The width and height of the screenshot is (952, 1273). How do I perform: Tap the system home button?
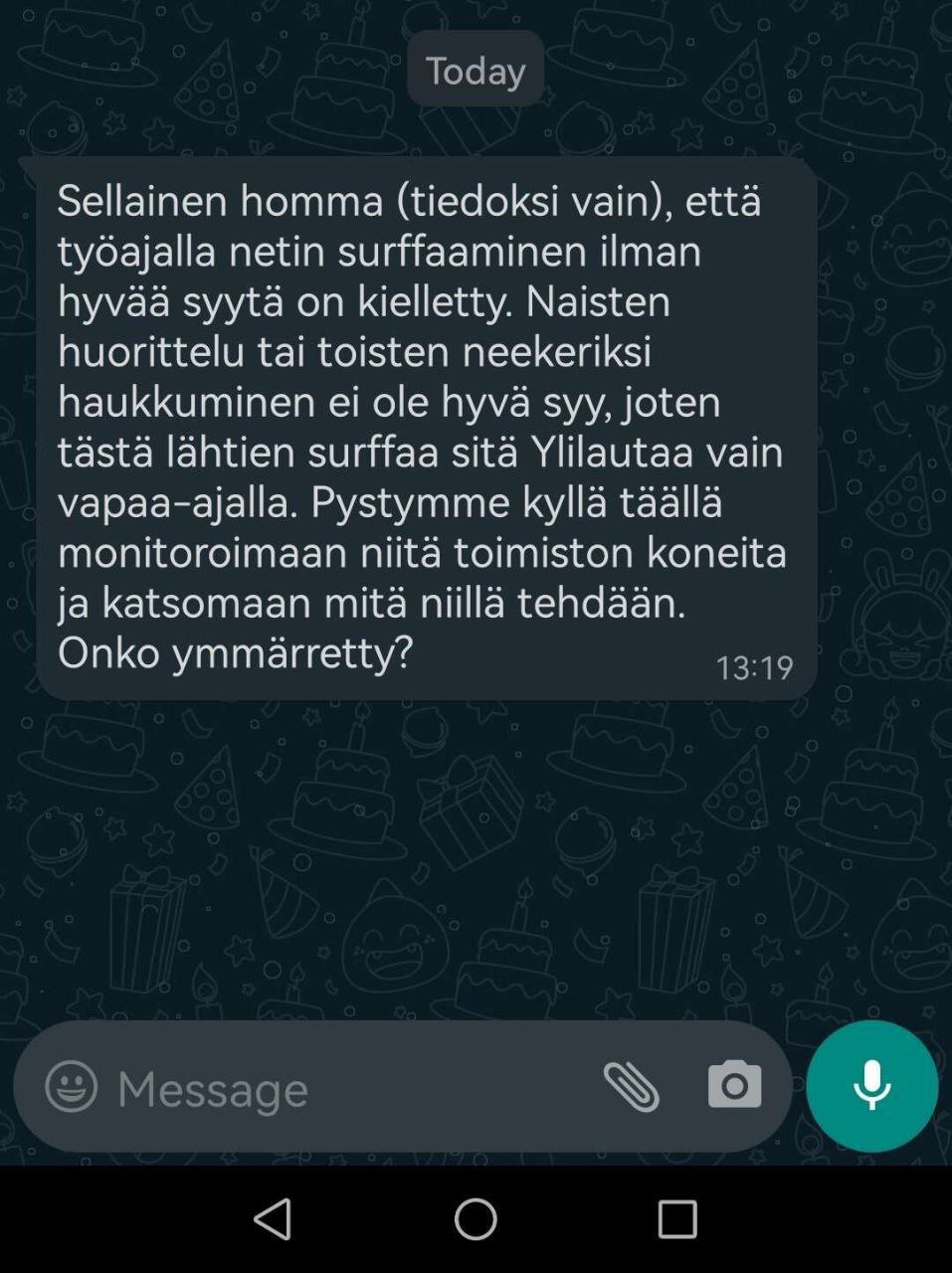click(x=476, y=1218)
